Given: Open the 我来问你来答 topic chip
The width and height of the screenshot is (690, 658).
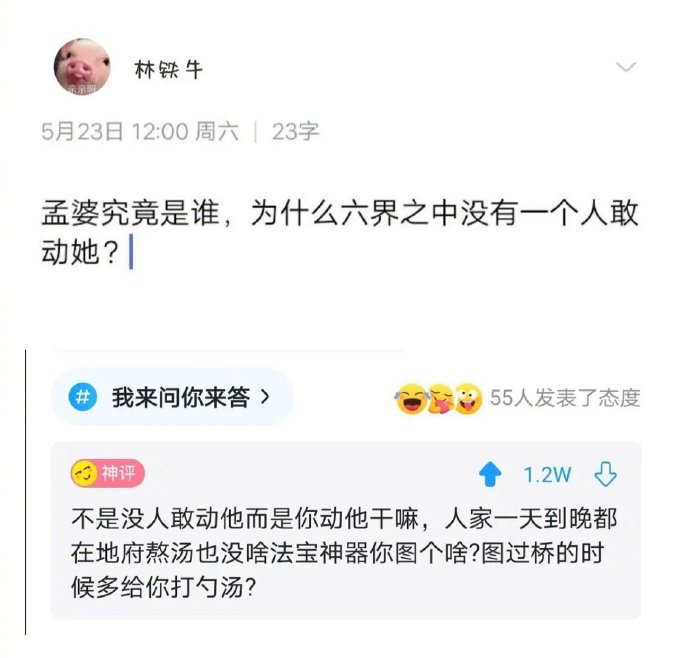Looking at the screenshot, I should pyautogui.click(x=172, y=397).
